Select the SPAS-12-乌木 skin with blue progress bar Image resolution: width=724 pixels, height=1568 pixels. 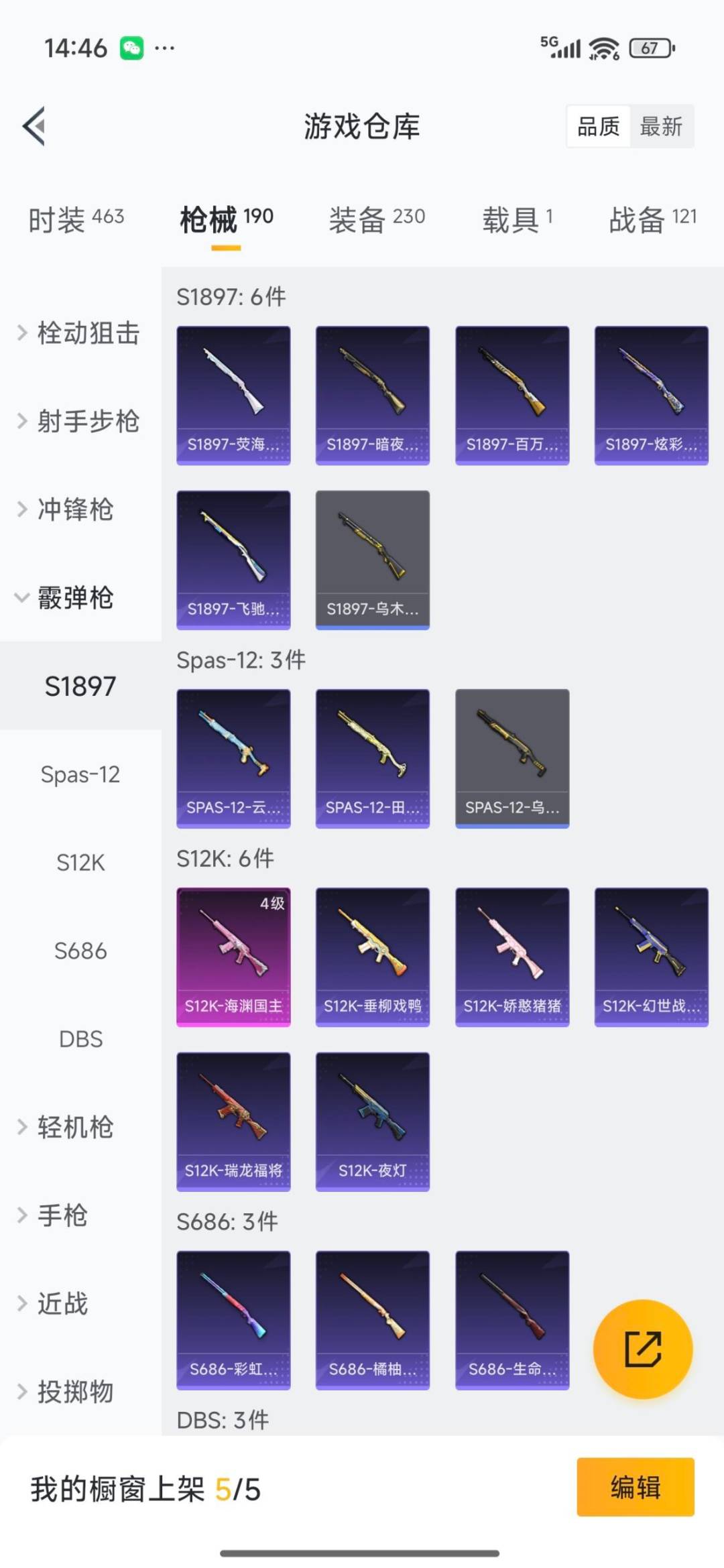[x=511, y=756]
